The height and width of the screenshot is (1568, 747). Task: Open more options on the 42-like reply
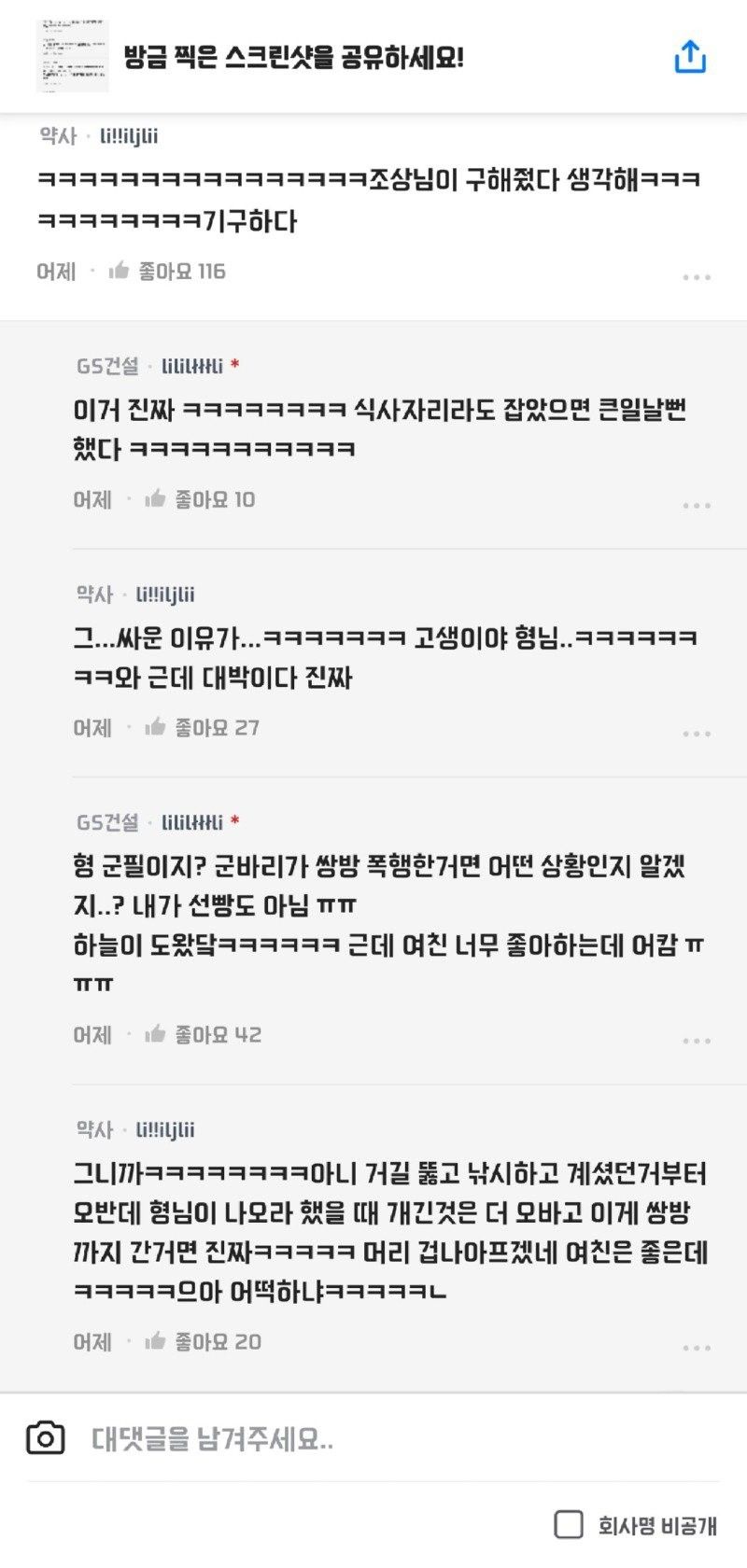click(697, 1041)
